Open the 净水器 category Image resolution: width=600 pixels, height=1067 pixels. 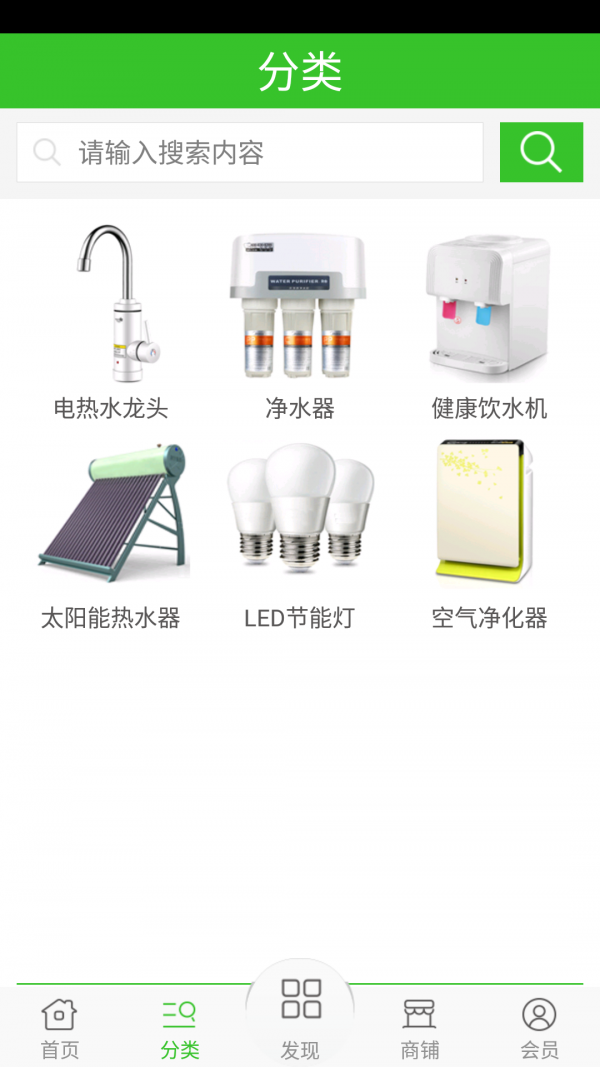tap(300, 320)
